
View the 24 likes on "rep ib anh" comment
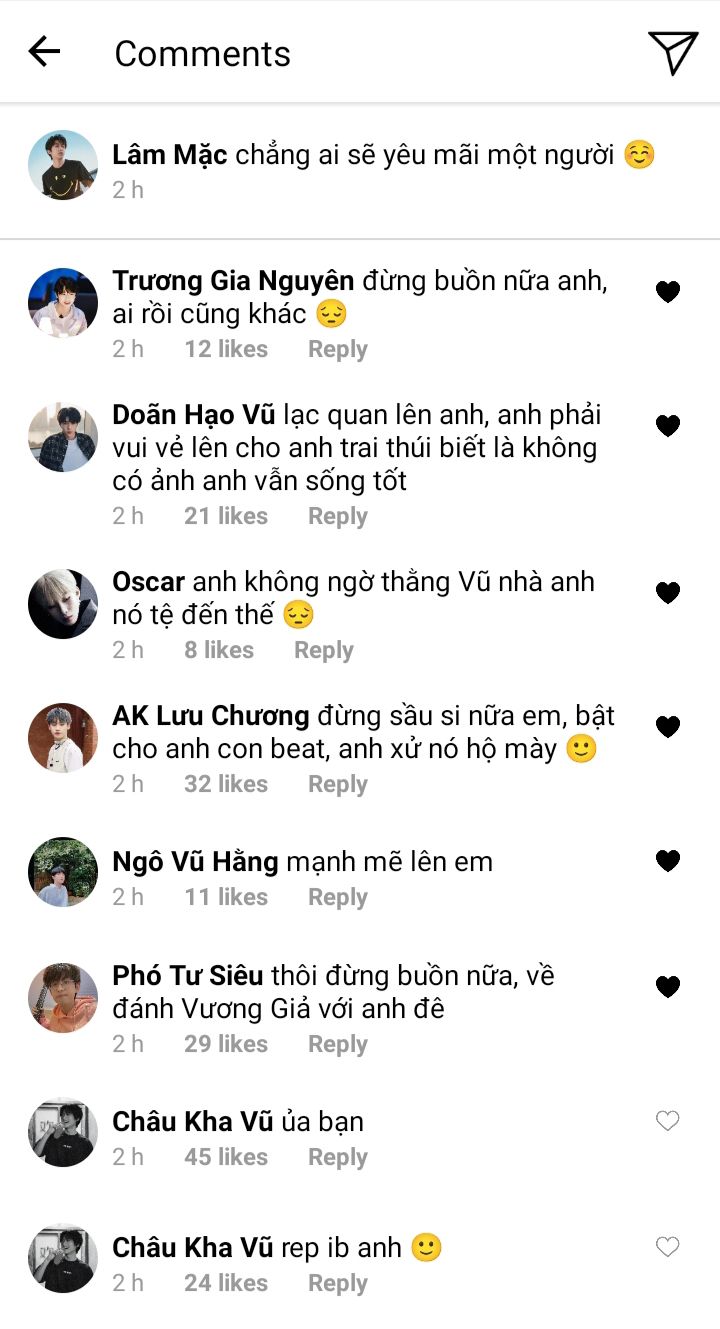pyautogui.click(x=226, y=1283)
